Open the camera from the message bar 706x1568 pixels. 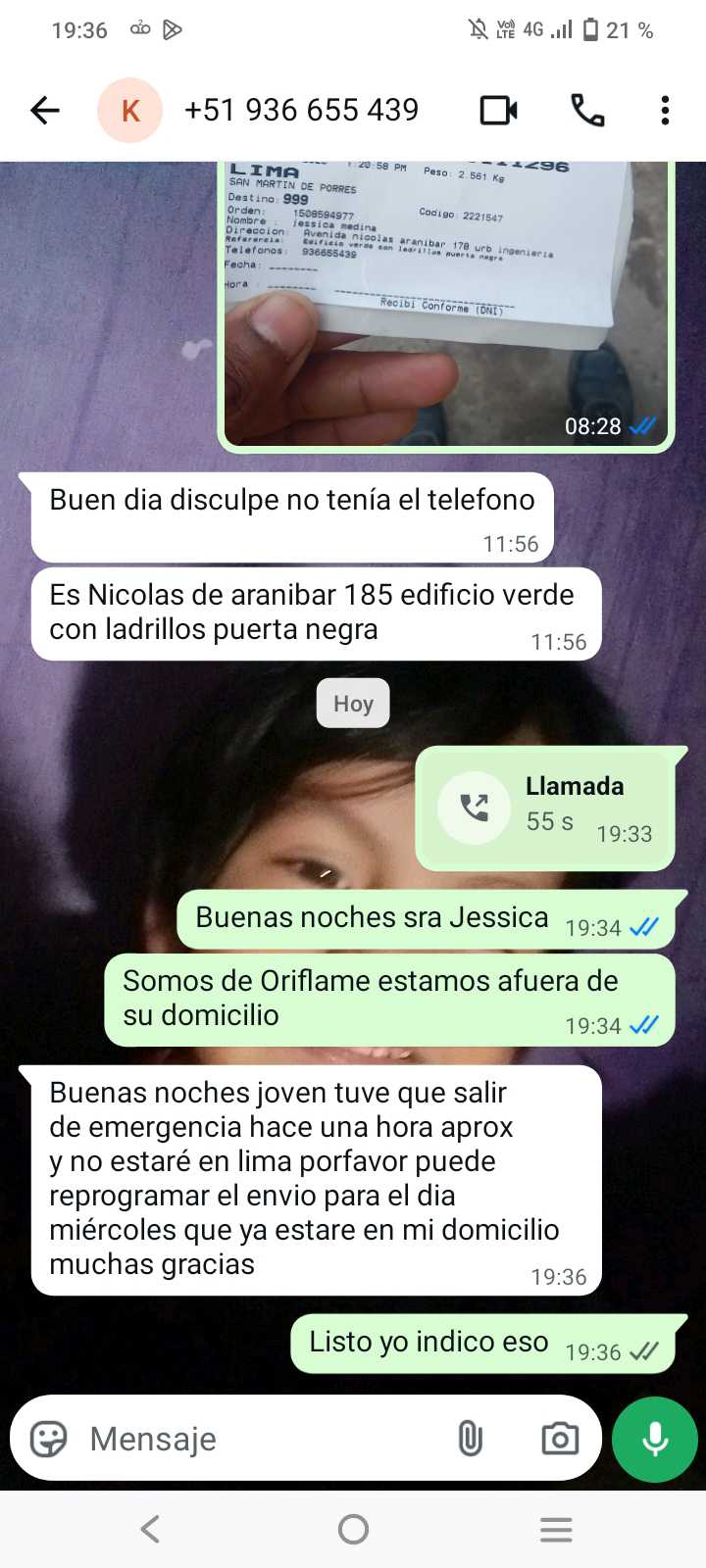point(560,1439)
